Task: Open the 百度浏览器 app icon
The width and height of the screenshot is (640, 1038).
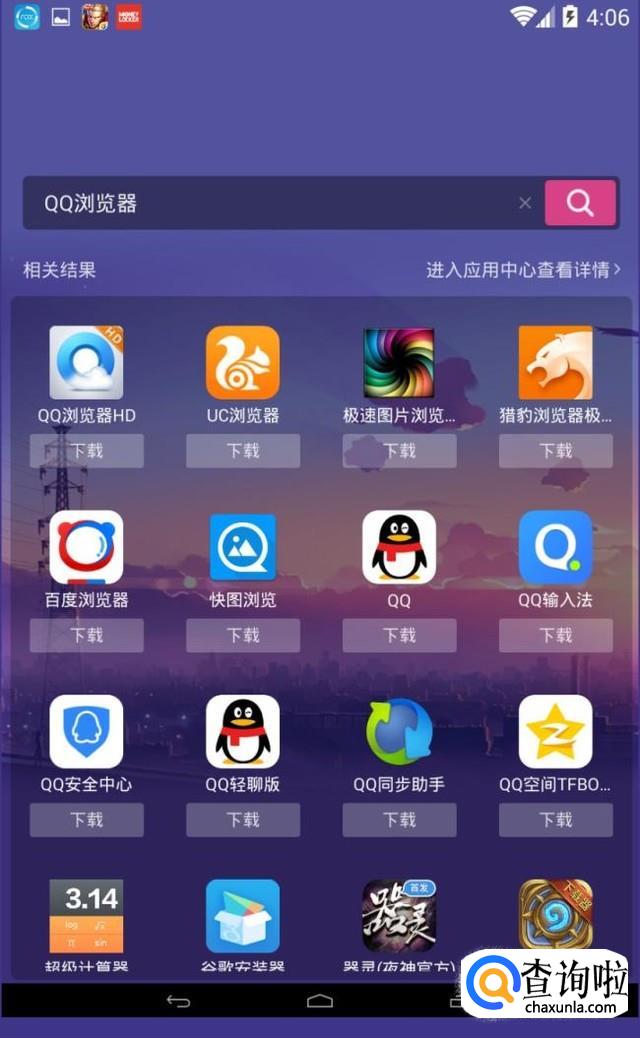Action: [x=86, y=547]
